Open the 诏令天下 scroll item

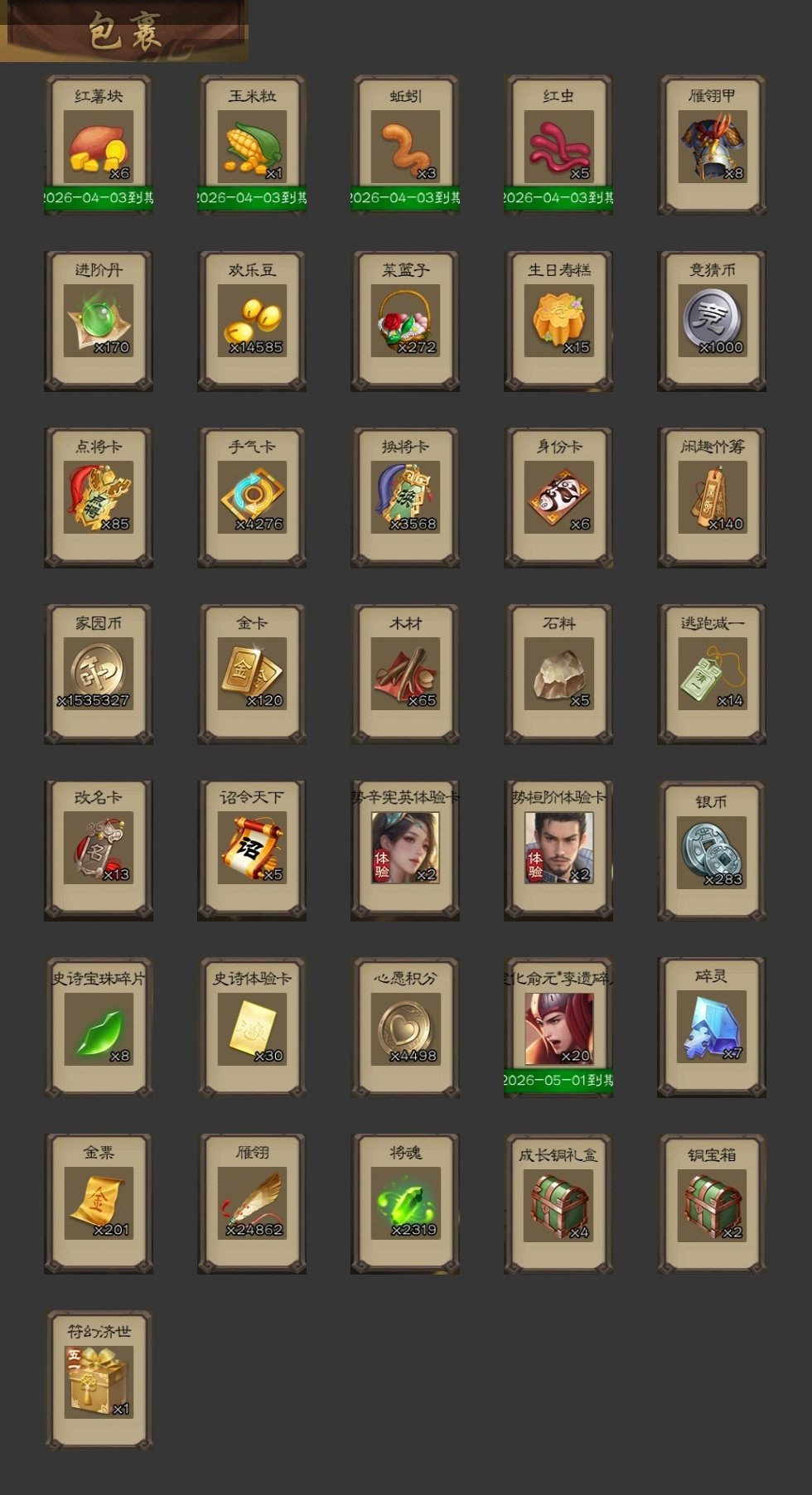252,849
